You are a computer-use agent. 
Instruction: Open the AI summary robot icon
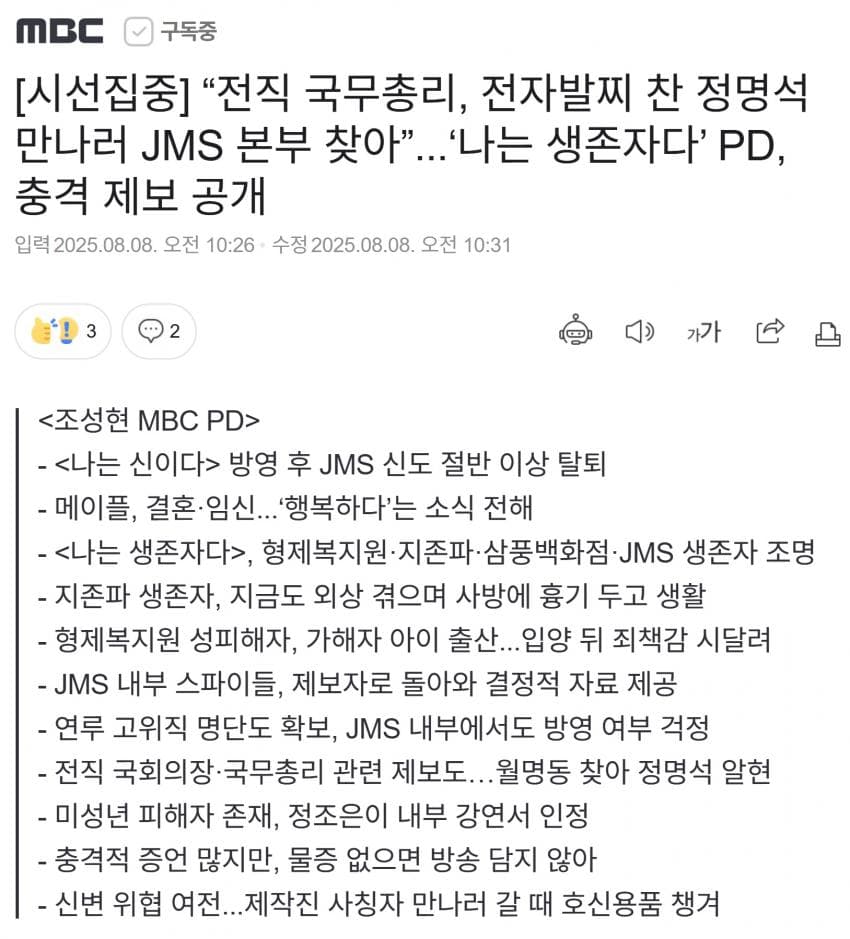pyautogui.click(x=576, y=331)
